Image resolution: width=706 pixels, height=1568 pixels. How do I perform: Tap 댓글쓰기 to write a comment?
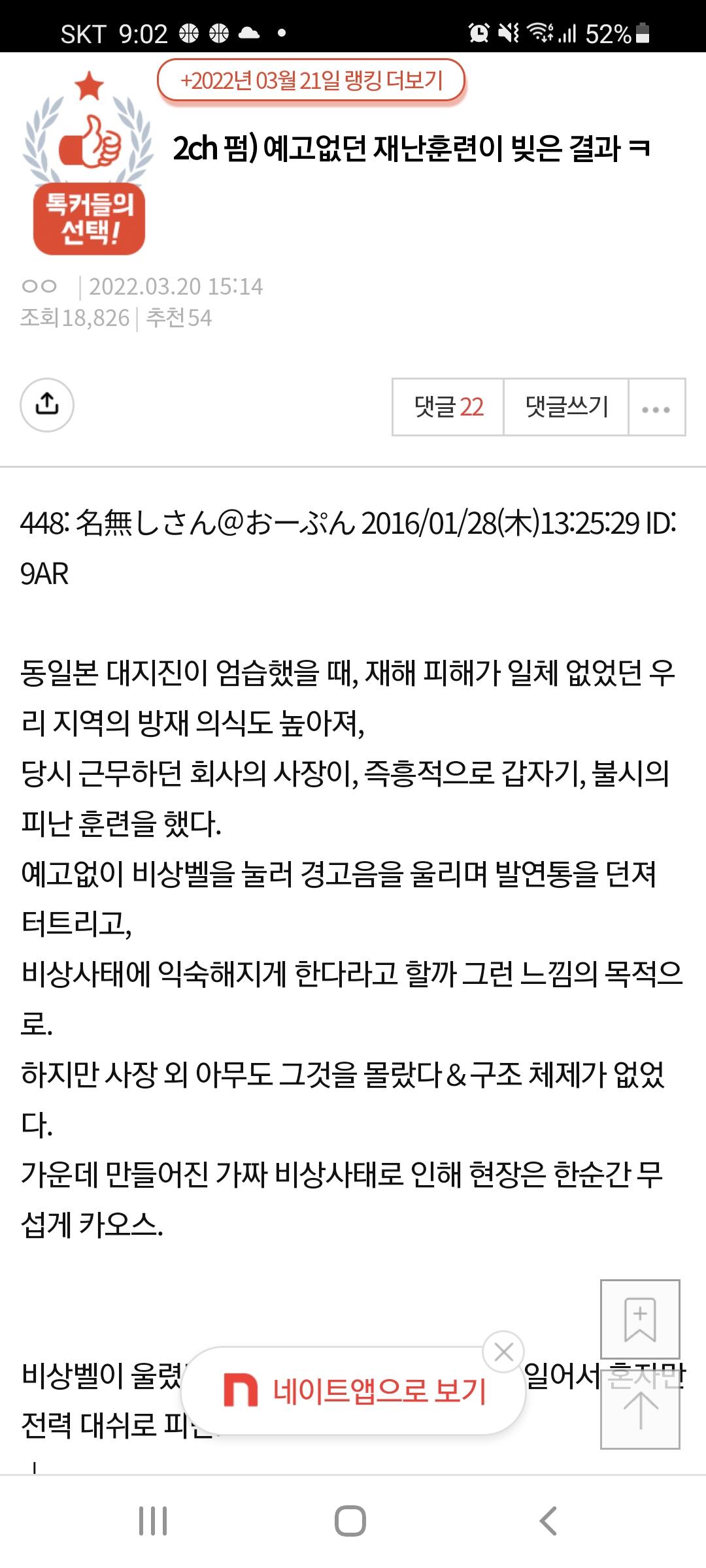click(566, 407)
